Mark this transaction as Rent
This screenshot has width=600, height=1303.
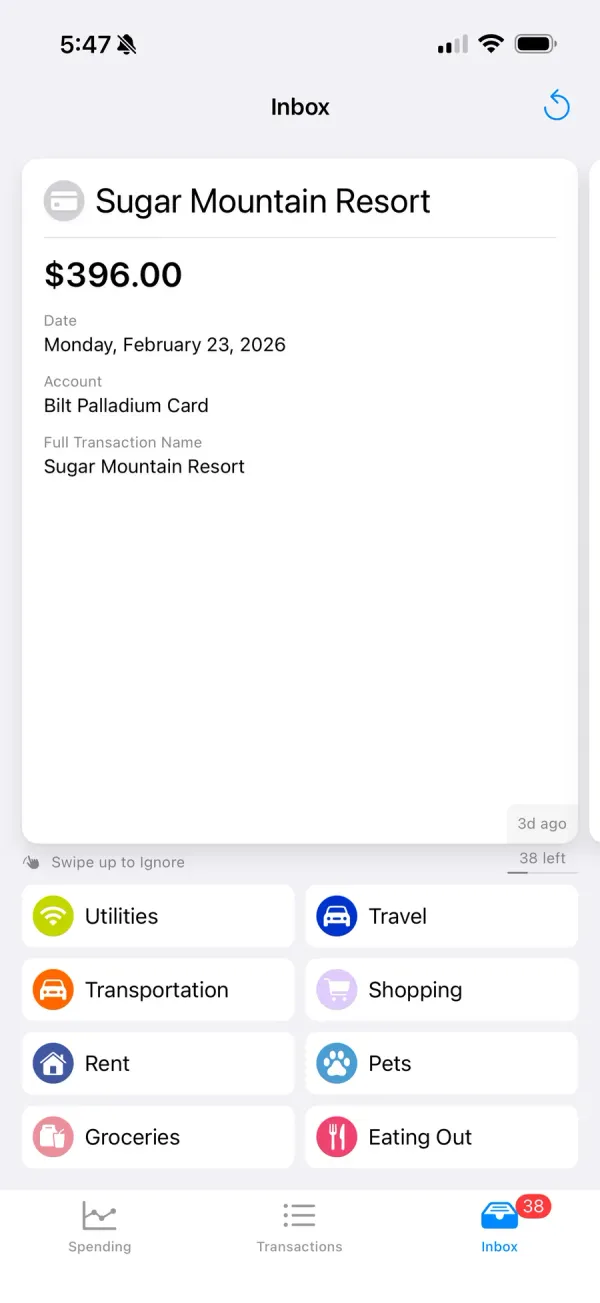click(x=158, y=1064)
